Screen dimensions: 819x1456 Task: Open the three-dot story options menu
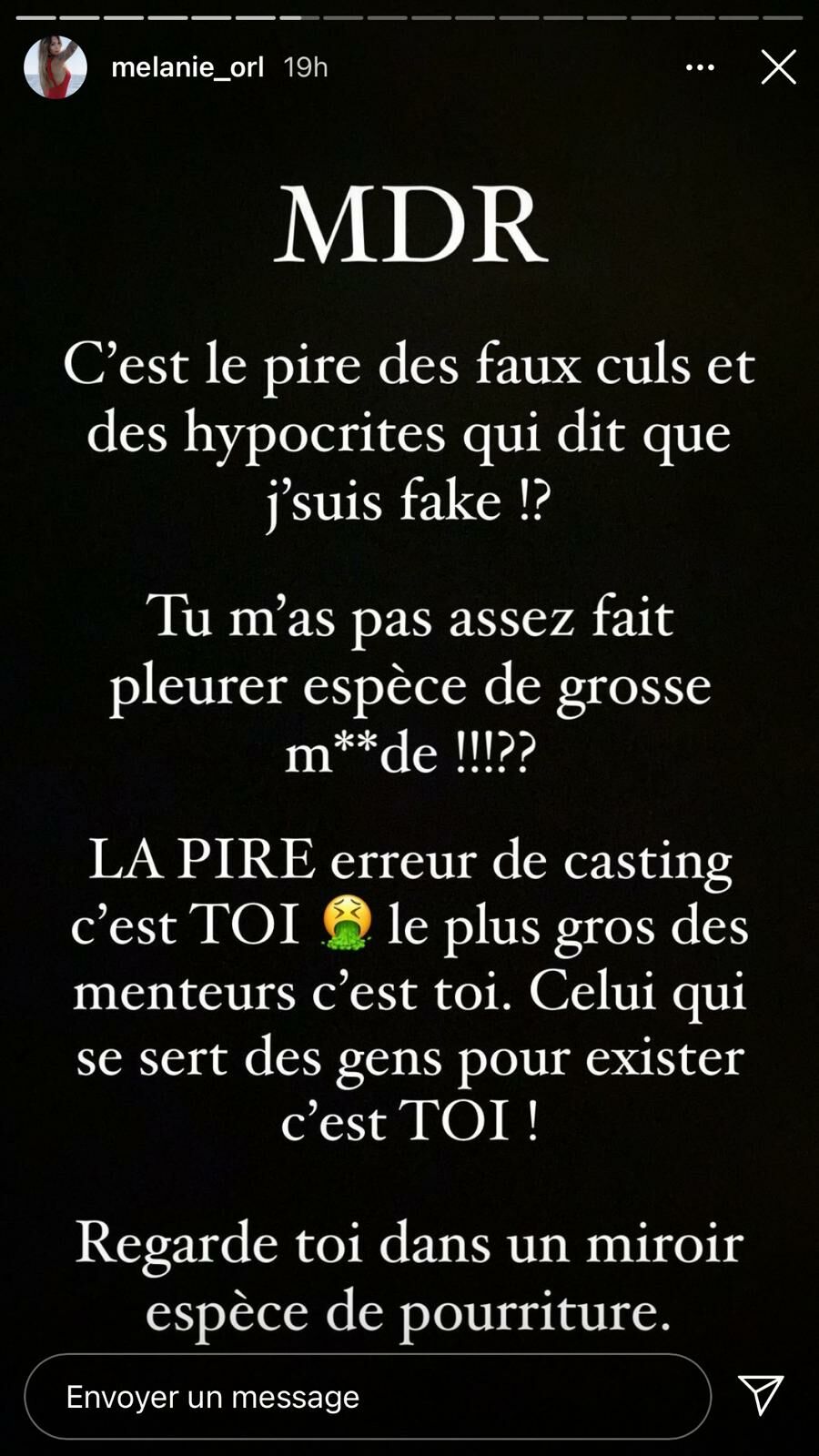tap(700, 67)
